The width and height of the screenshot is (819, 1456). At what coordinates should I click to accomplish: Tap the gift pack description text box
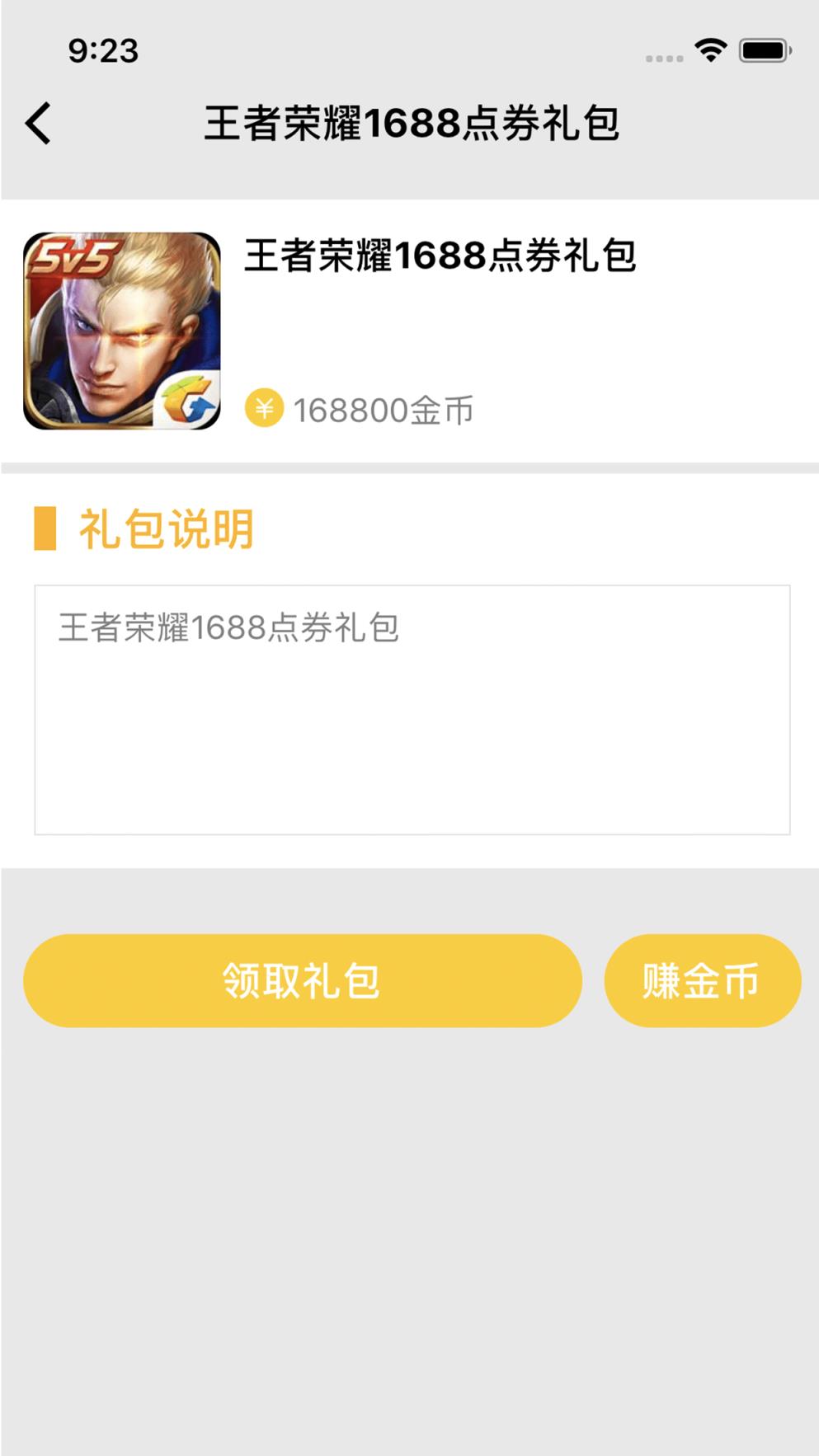pyautogui.click(x=409, y=711)
